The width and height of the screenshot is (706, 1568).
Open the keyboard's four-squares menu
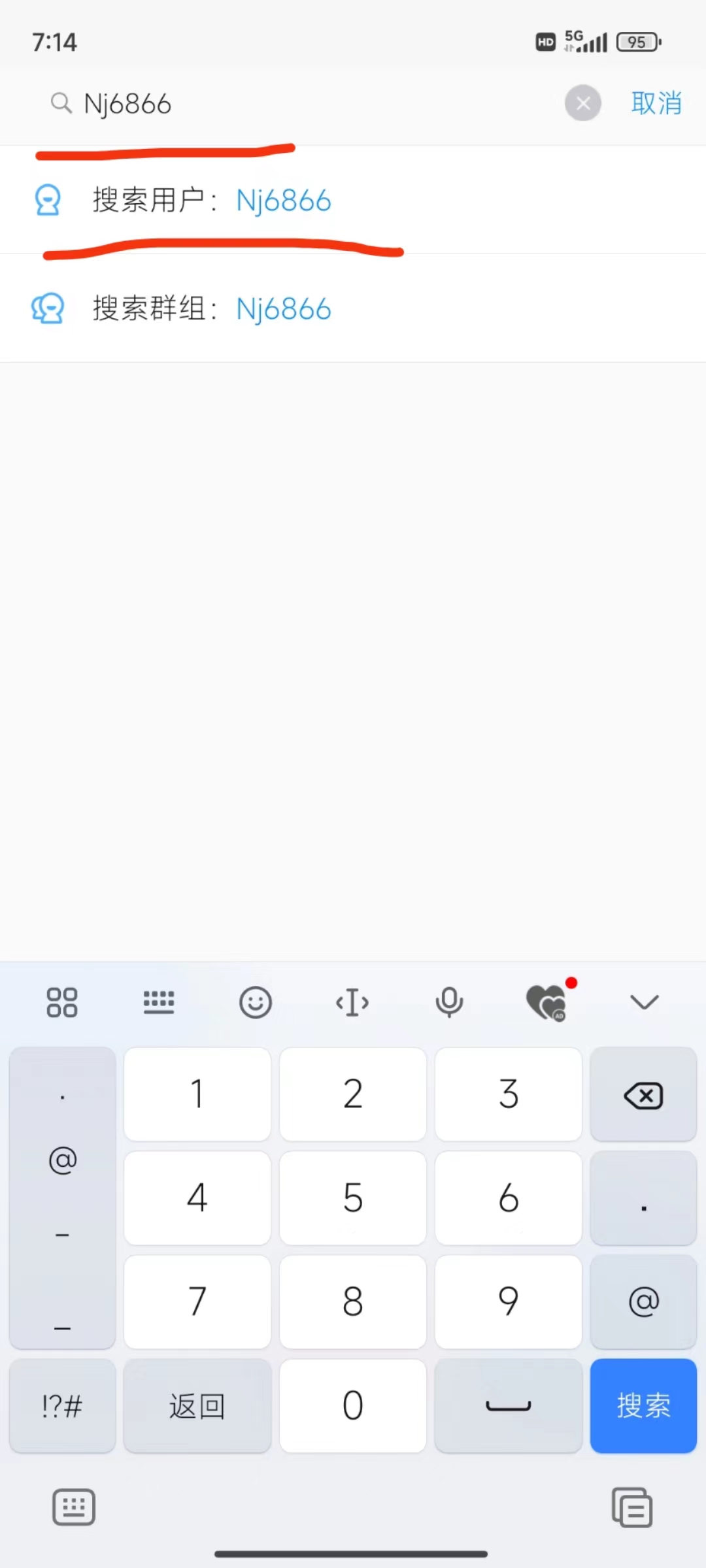click(62, 1002)
